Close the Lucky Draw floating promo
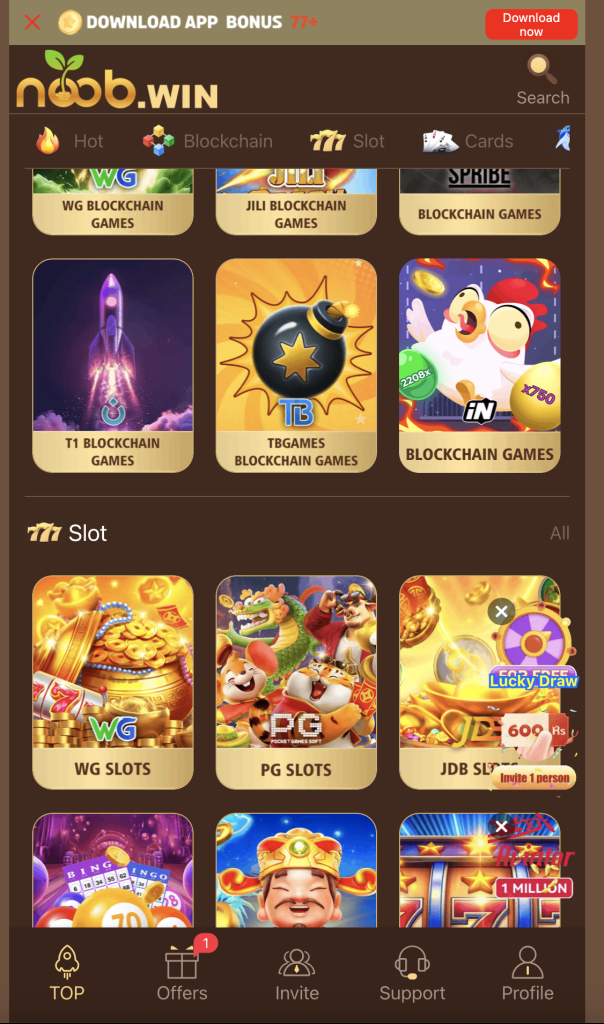Image resolution: width=604 pixels, height=1024 pixels. pyautogui.click(x=502, y=611)
